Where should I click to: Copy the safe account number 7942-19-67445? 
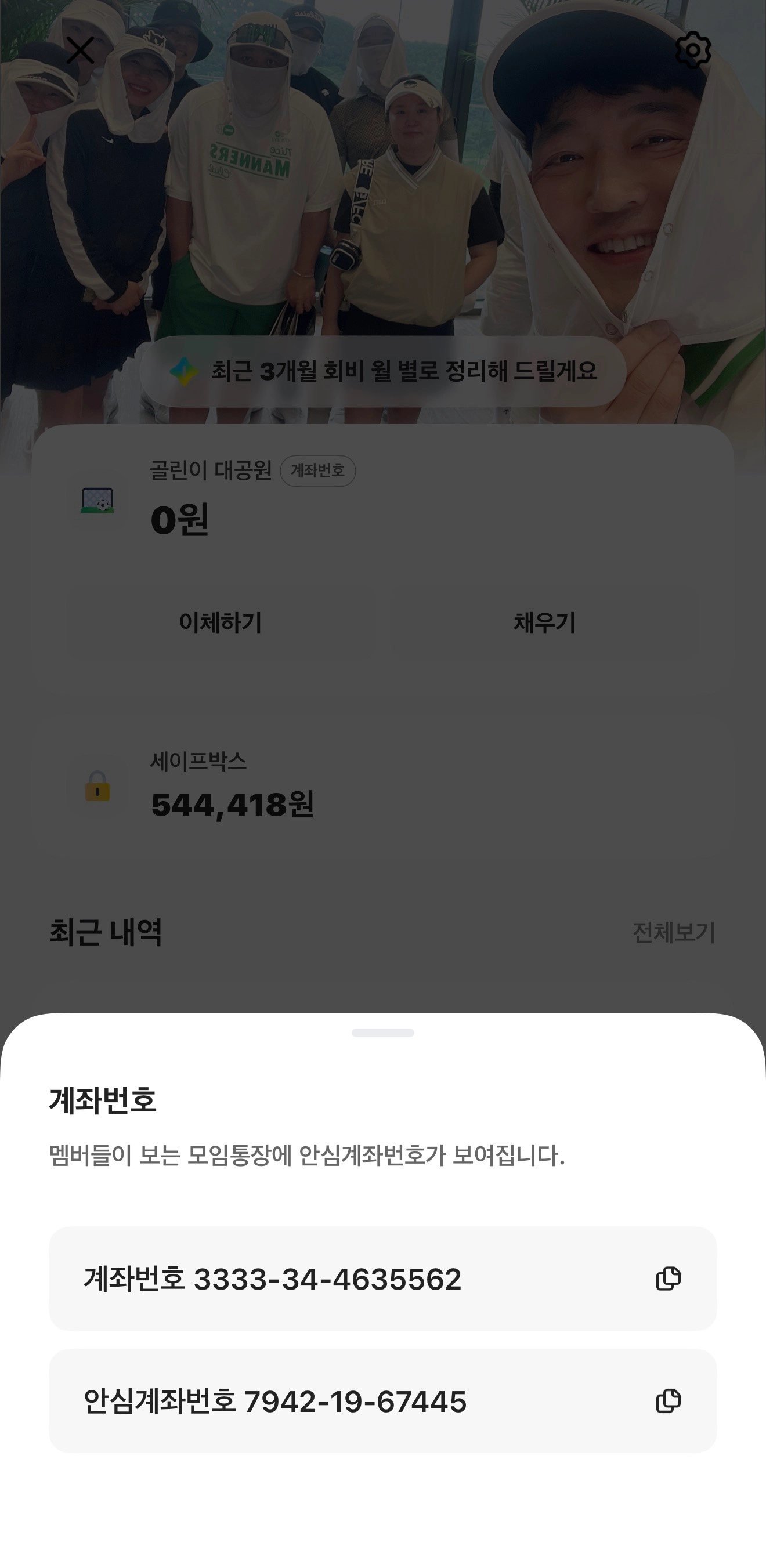click(668, 1400)
